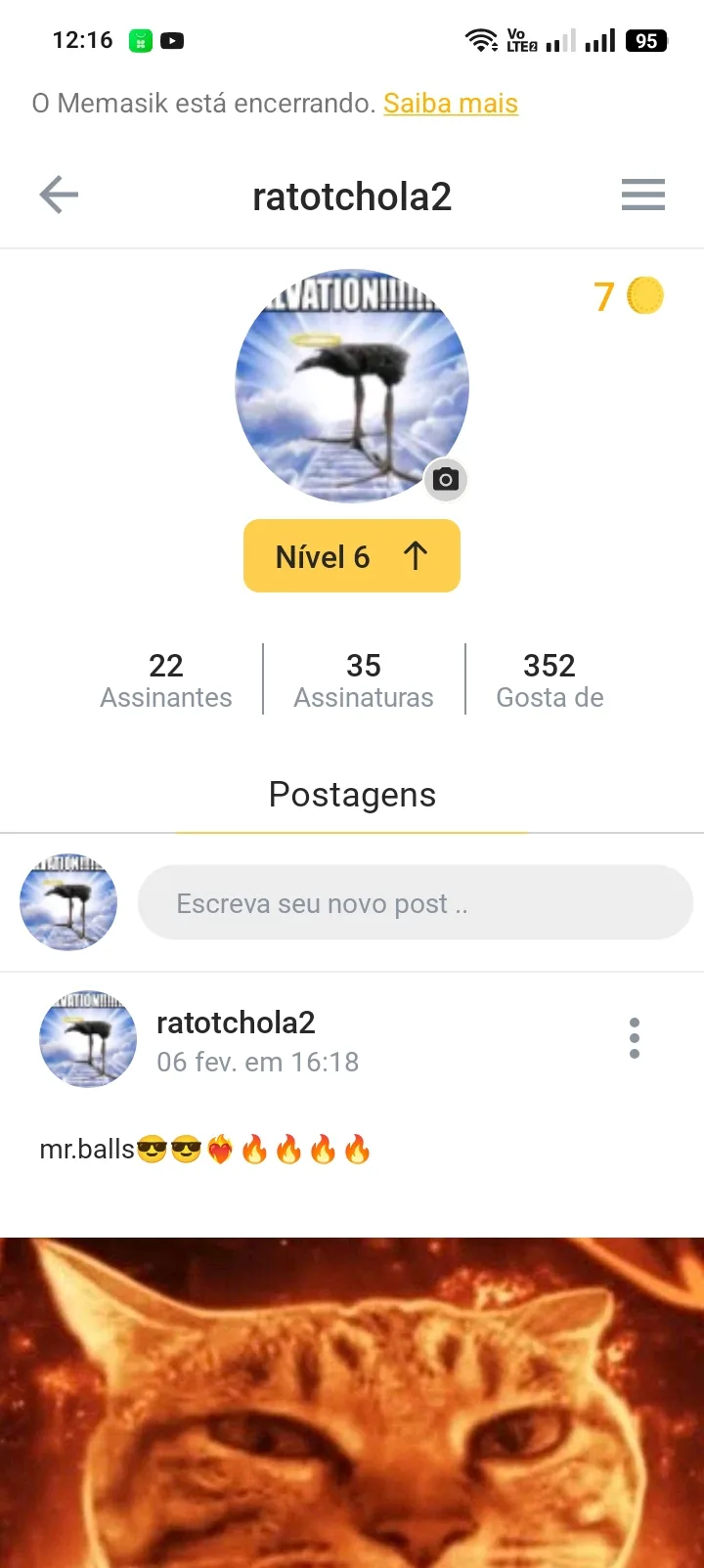Tap the Nível 6 level button

click(x=351, y=556)
